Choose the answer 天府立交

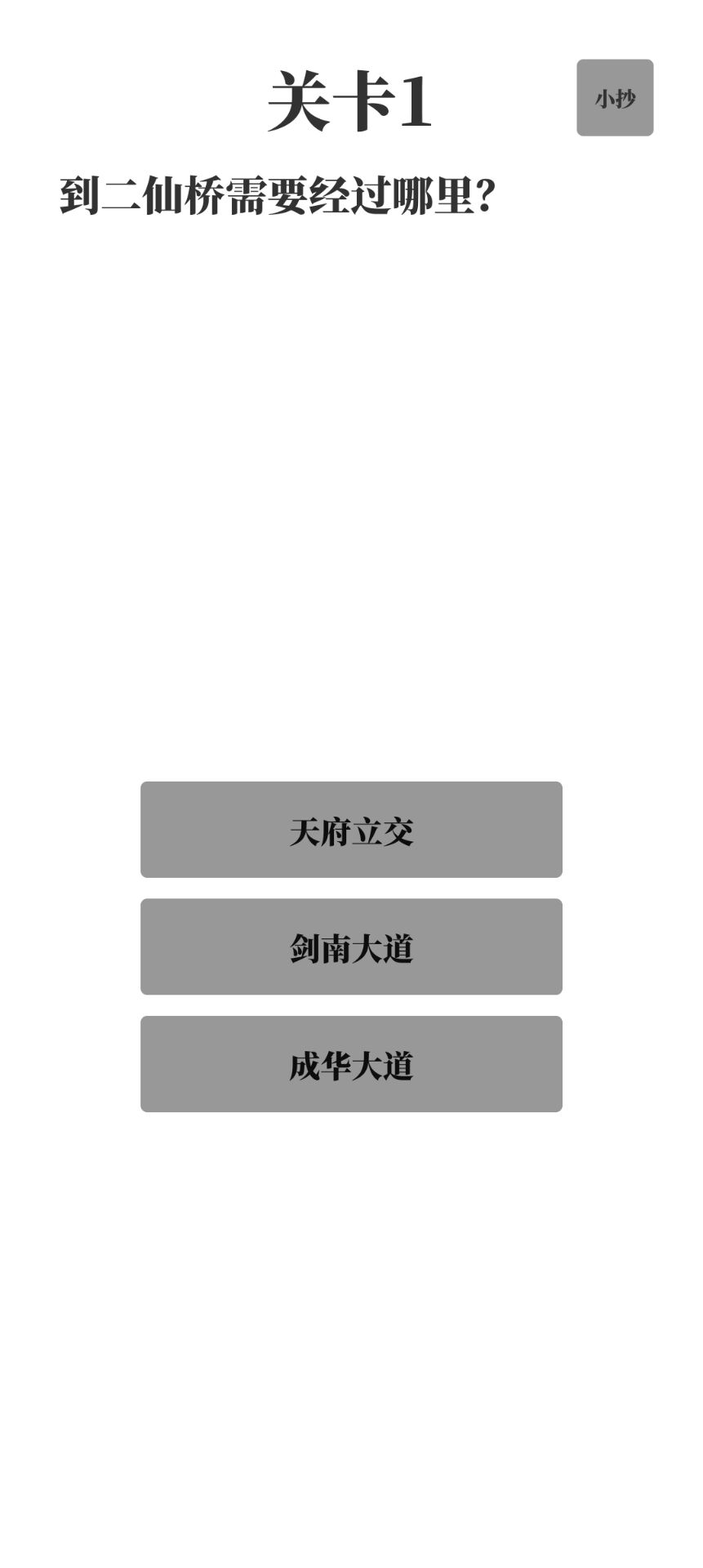point(351,830)
